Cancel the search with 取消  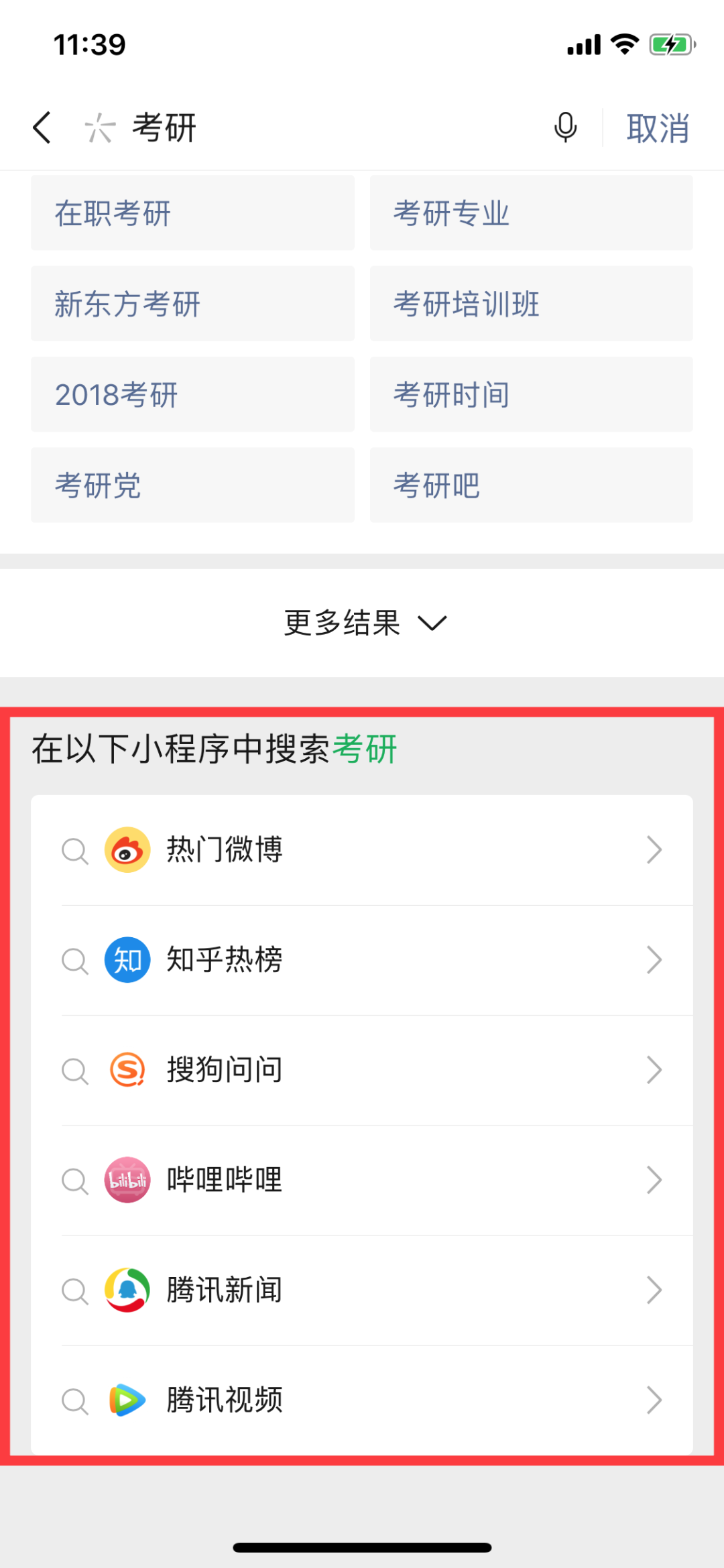click(658, 128)
